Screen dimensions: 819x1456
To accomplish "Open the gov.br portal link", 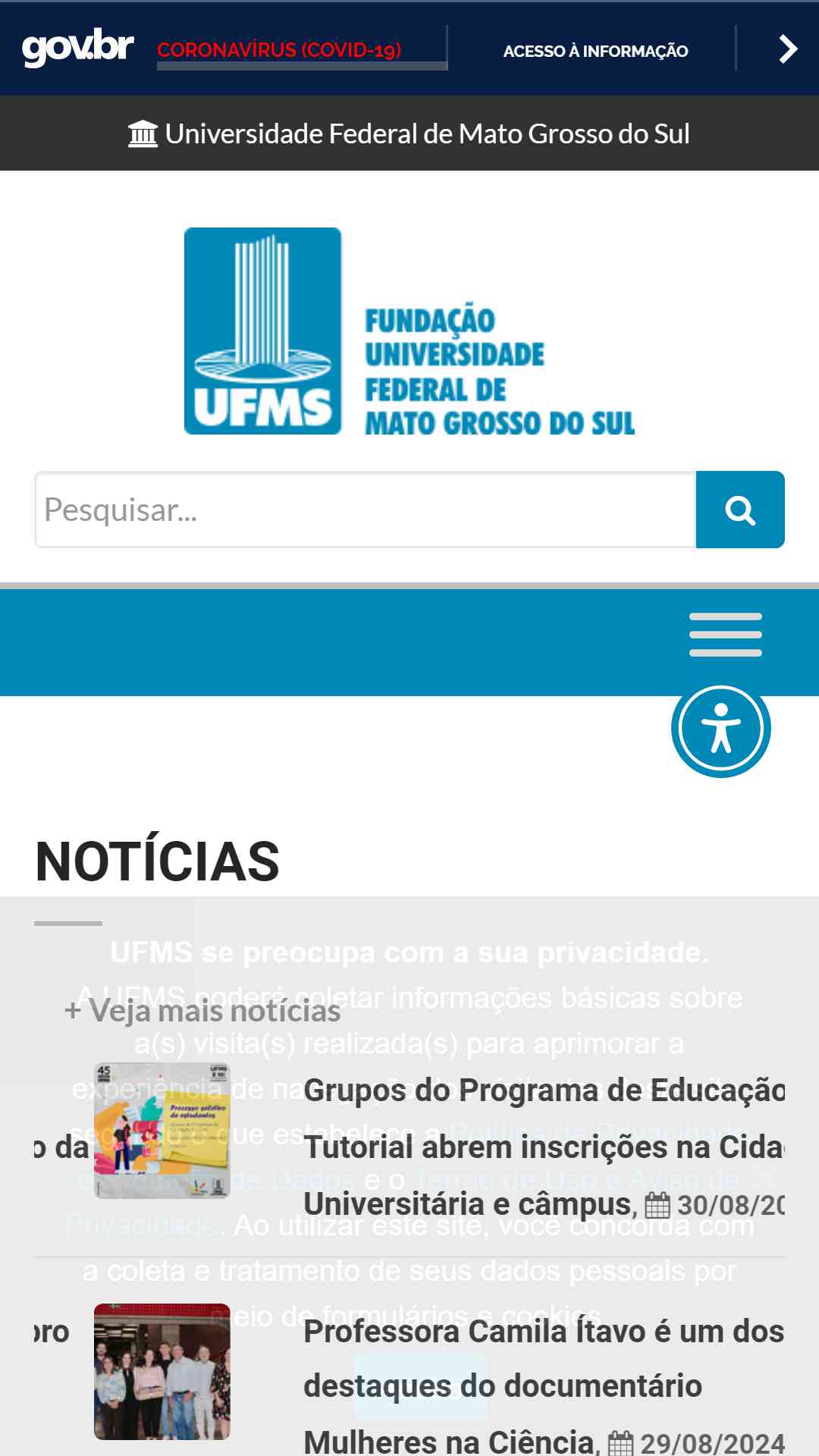I will pyautogui.click(x=77, y=49).
